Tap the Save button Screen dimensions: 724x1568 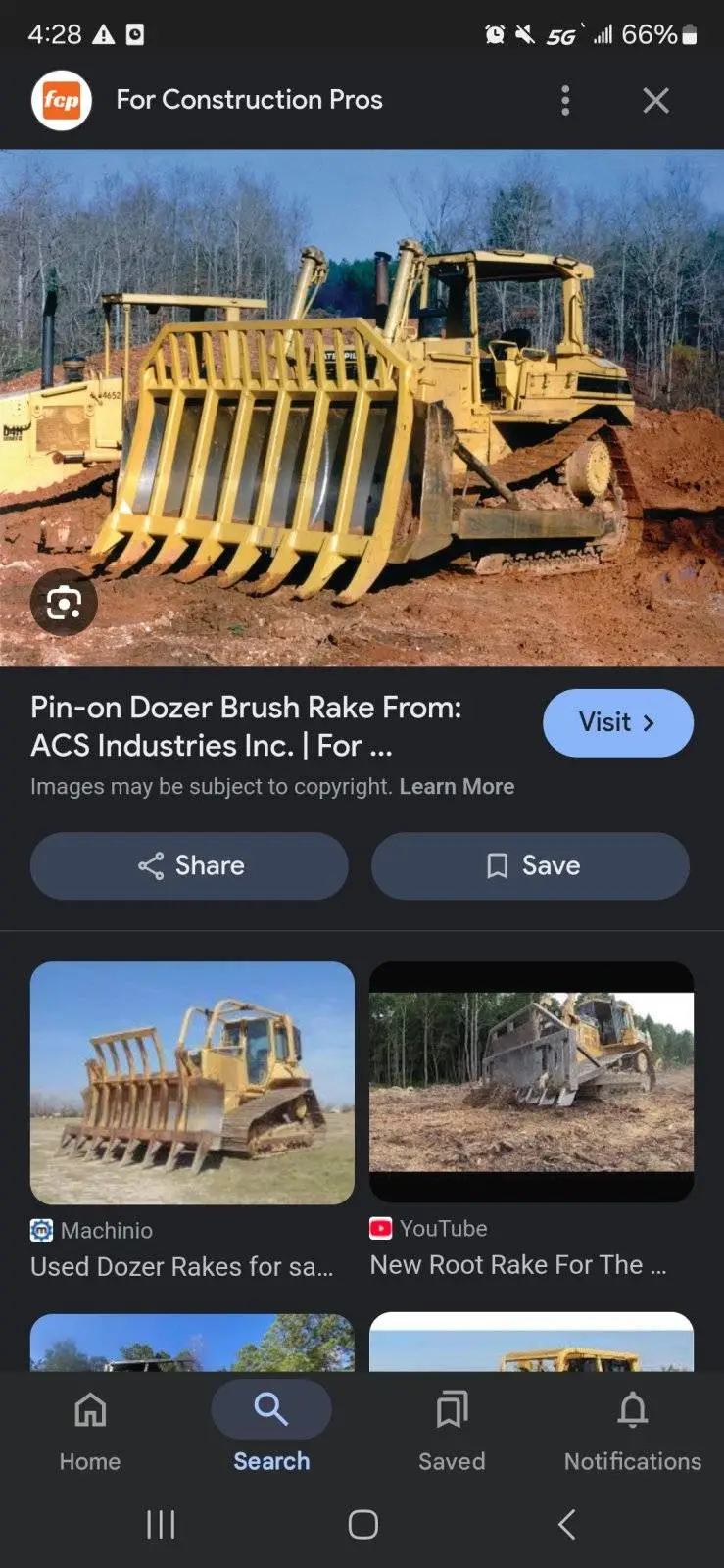tap(530, 865)
